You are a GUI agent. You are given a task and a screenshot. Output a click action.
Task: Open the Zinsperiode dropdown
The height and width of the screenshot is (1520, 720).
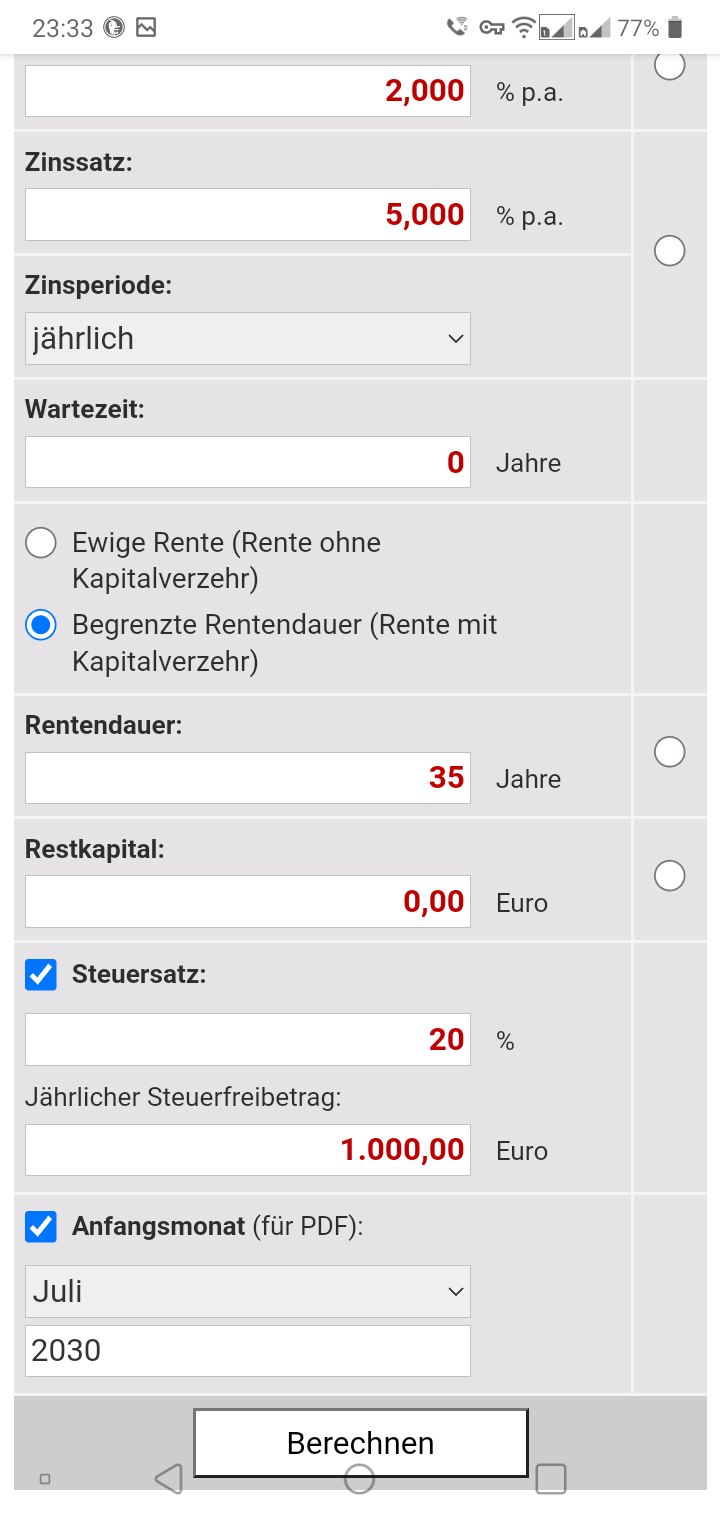click(247, 339)
